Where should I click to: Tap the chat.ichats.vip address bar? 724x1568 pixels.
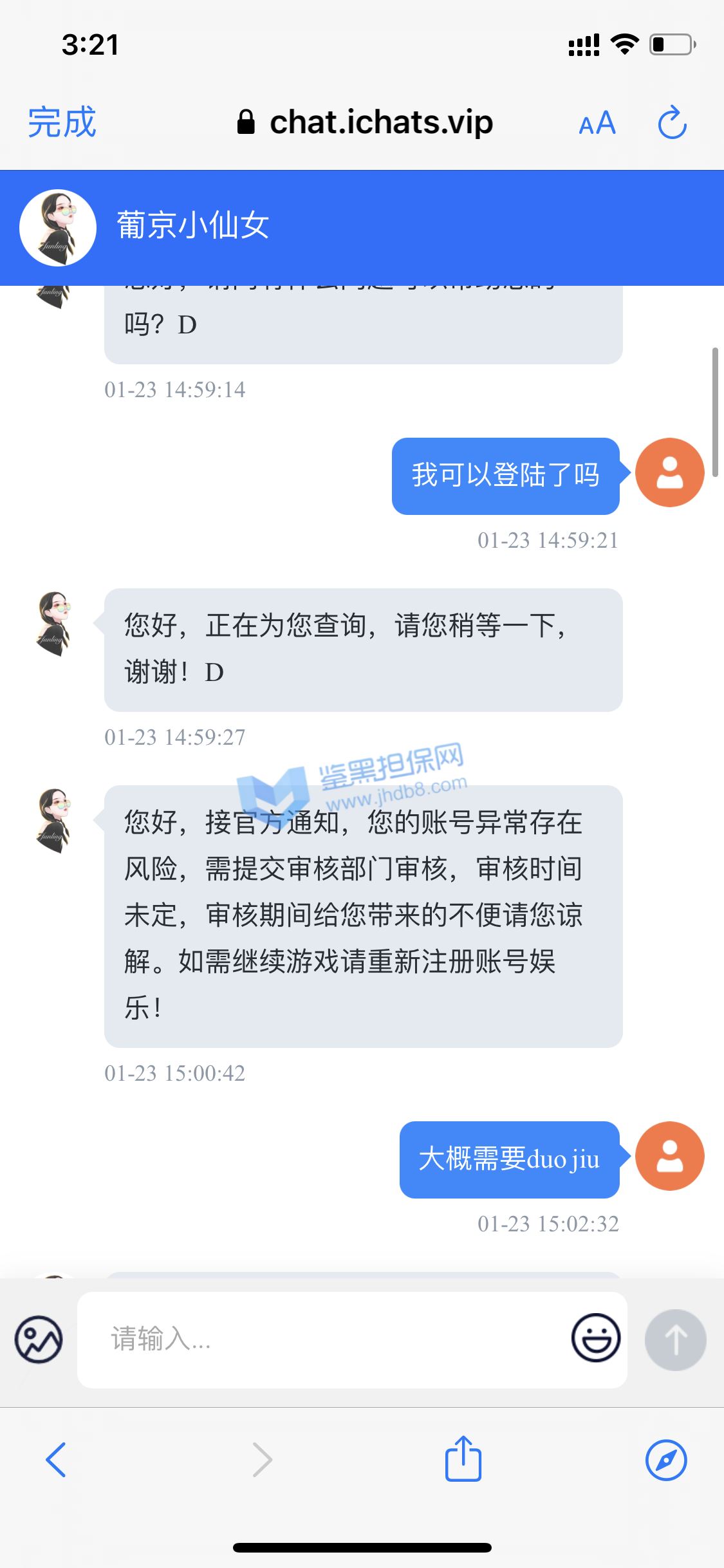pos(366,122)
